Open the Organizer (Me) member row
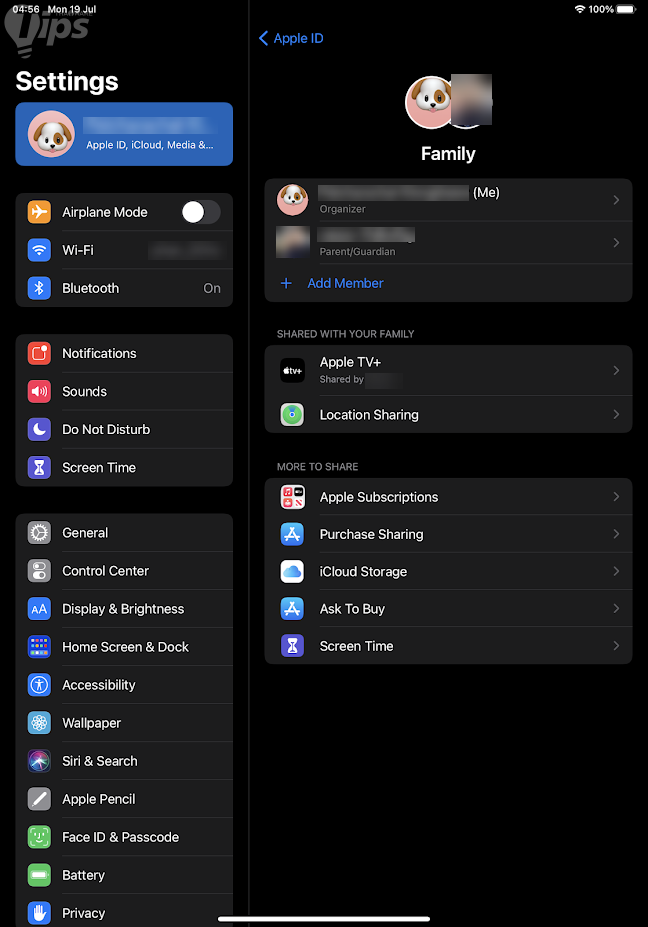 pyautogui.click(x=448, y=200)
